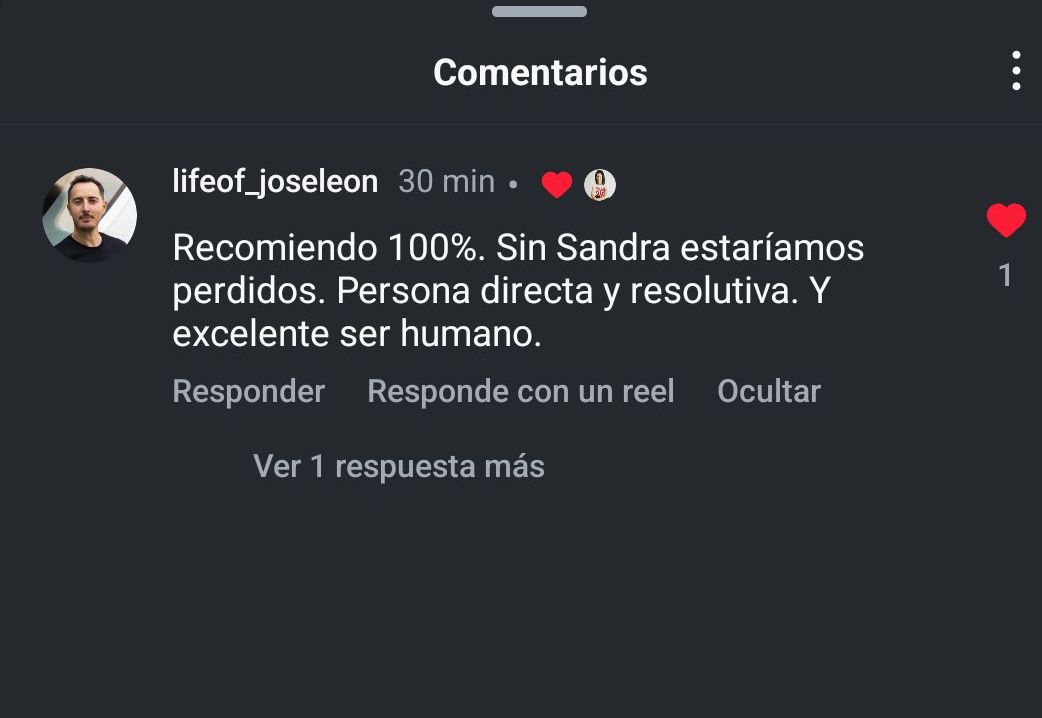Like the comment by lifeof_joseleon
The height and width of the screenshot is (718, 1042).
(x=1005, y=221)
